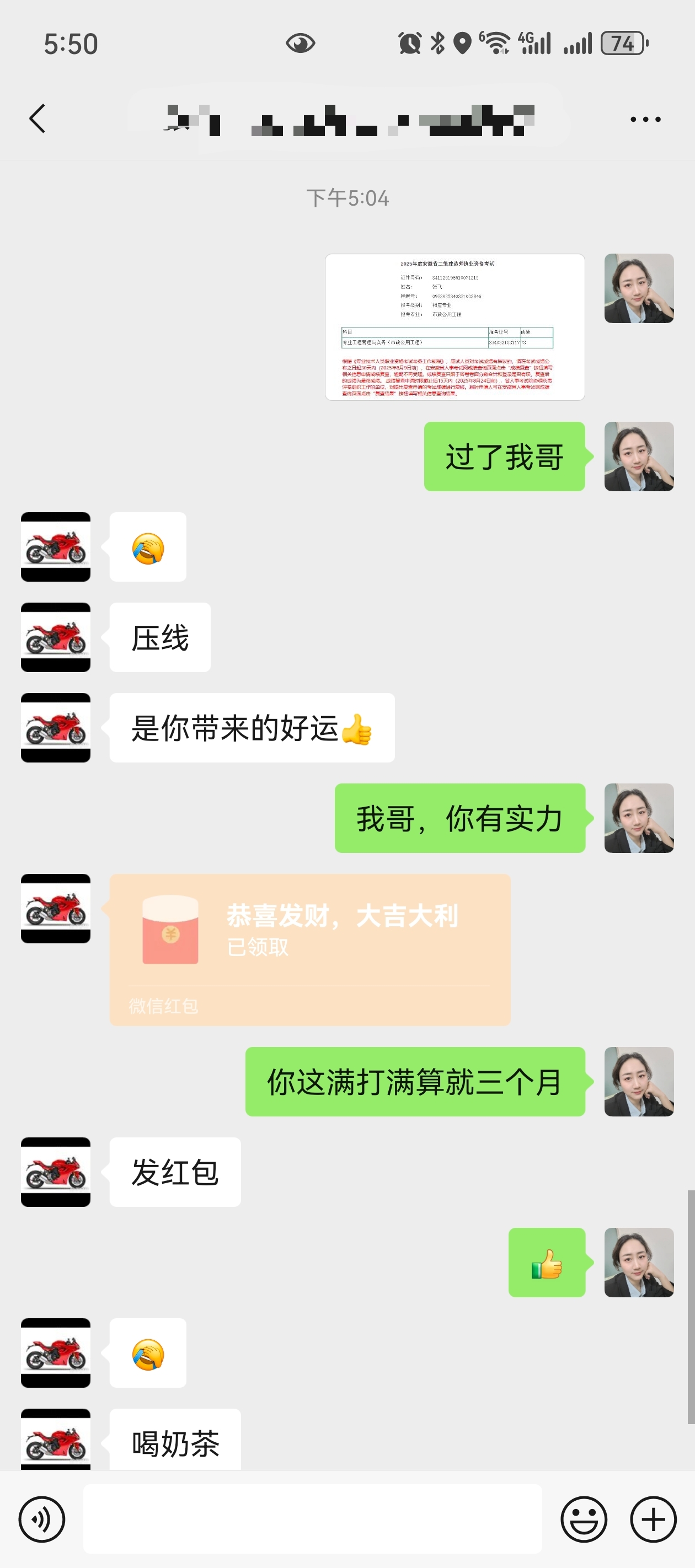Open the exam result image message

[x=455, y=327]
